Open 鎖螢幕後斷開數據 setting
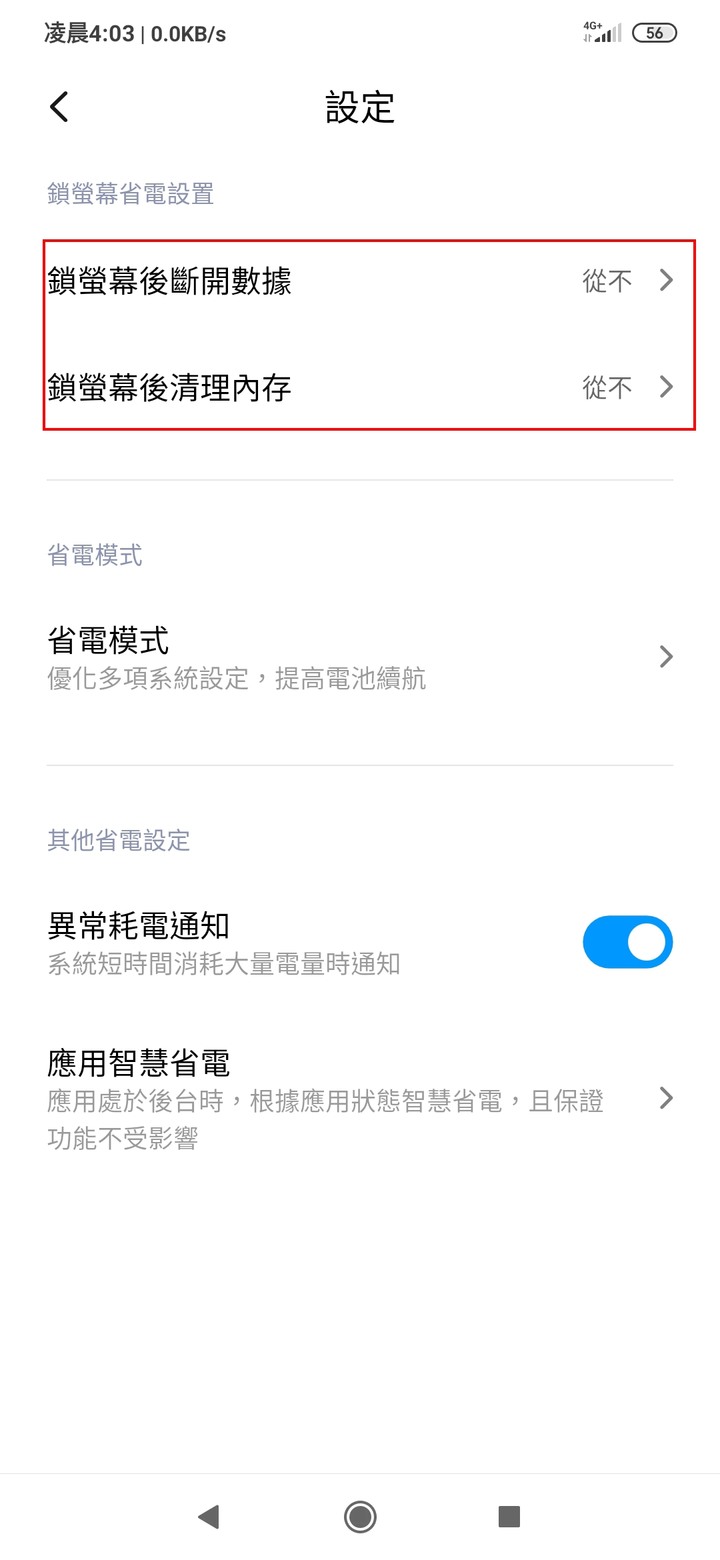The width and height of the screenshot is (720, 1560). click(360, 281)
